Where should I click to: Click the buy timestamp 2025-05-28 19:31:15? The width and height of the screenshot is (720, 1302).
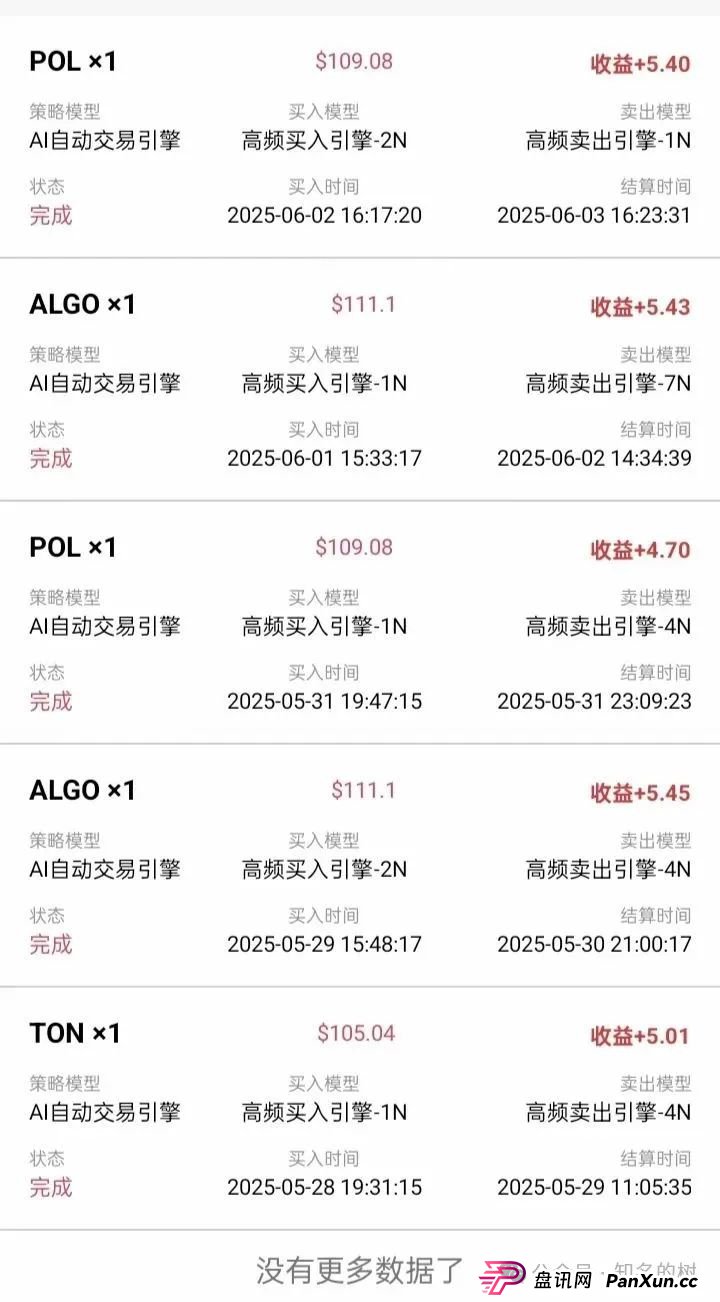click(x=325, y=1187)
